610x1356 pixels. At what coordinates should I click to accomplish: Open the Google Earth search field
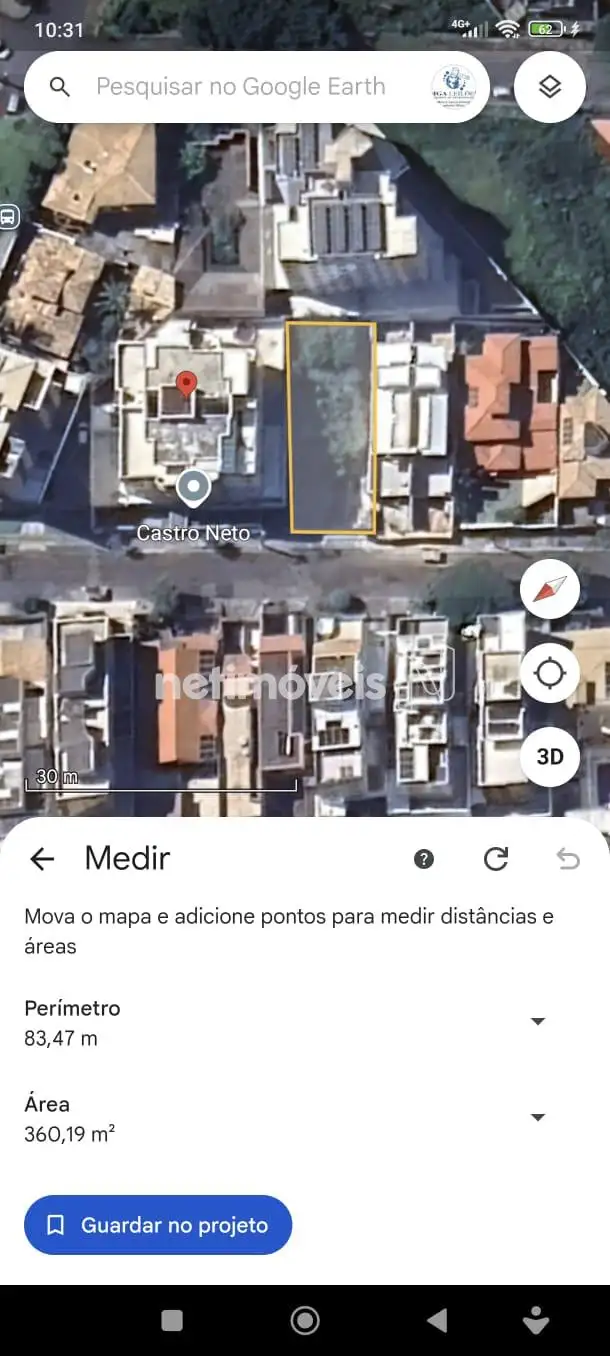(240, 87)
